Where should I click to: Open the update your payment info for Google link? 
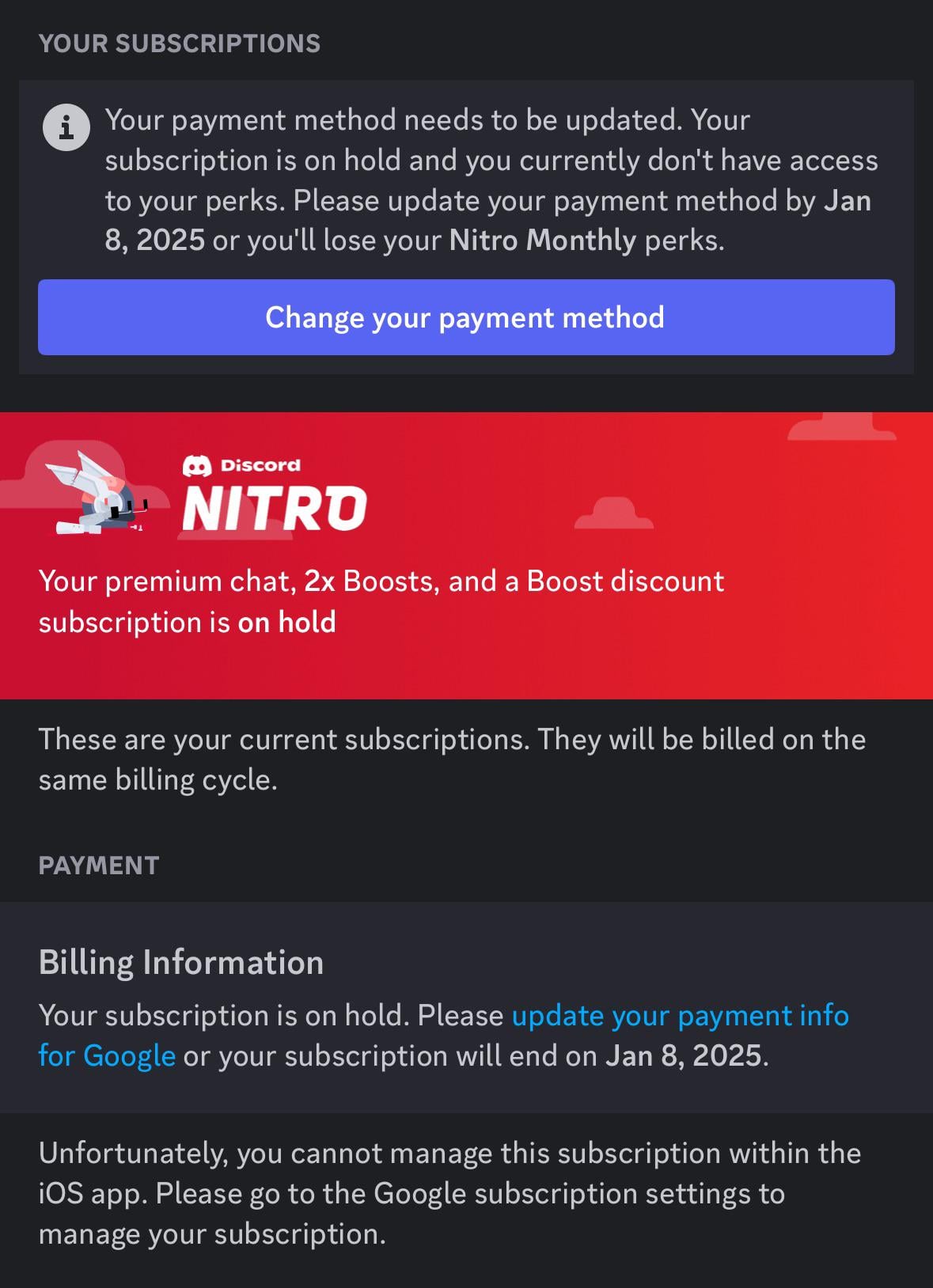(680, 1016)
